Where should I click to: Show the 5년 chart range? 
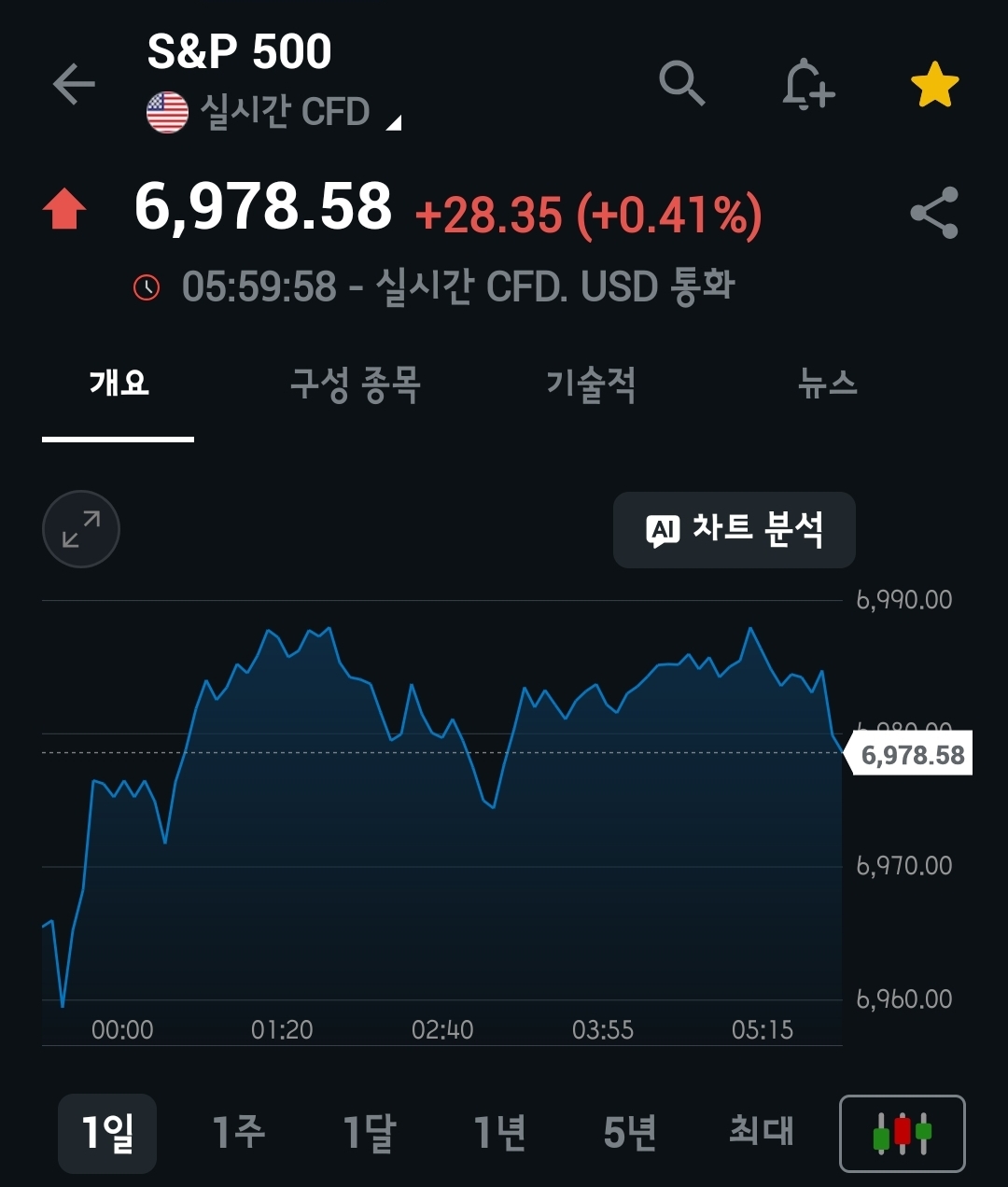630,1133
